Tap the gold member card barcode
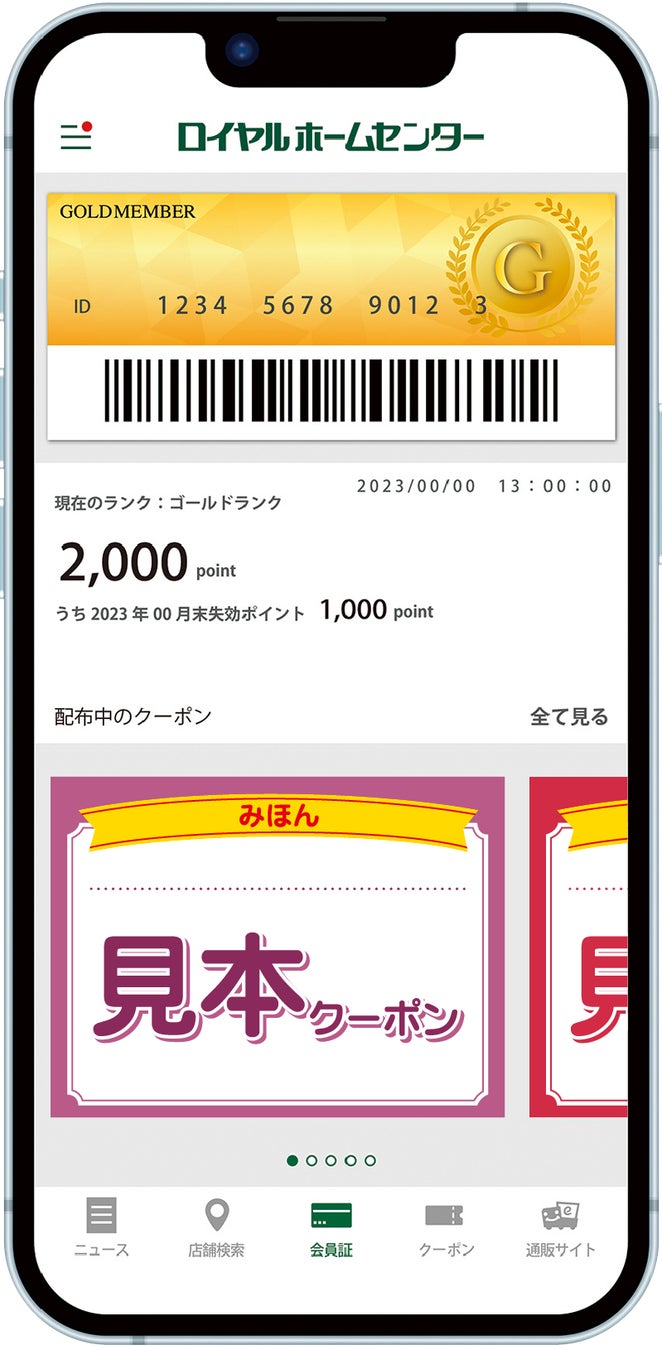662x1350 pixels. click(x=331, y=390)
